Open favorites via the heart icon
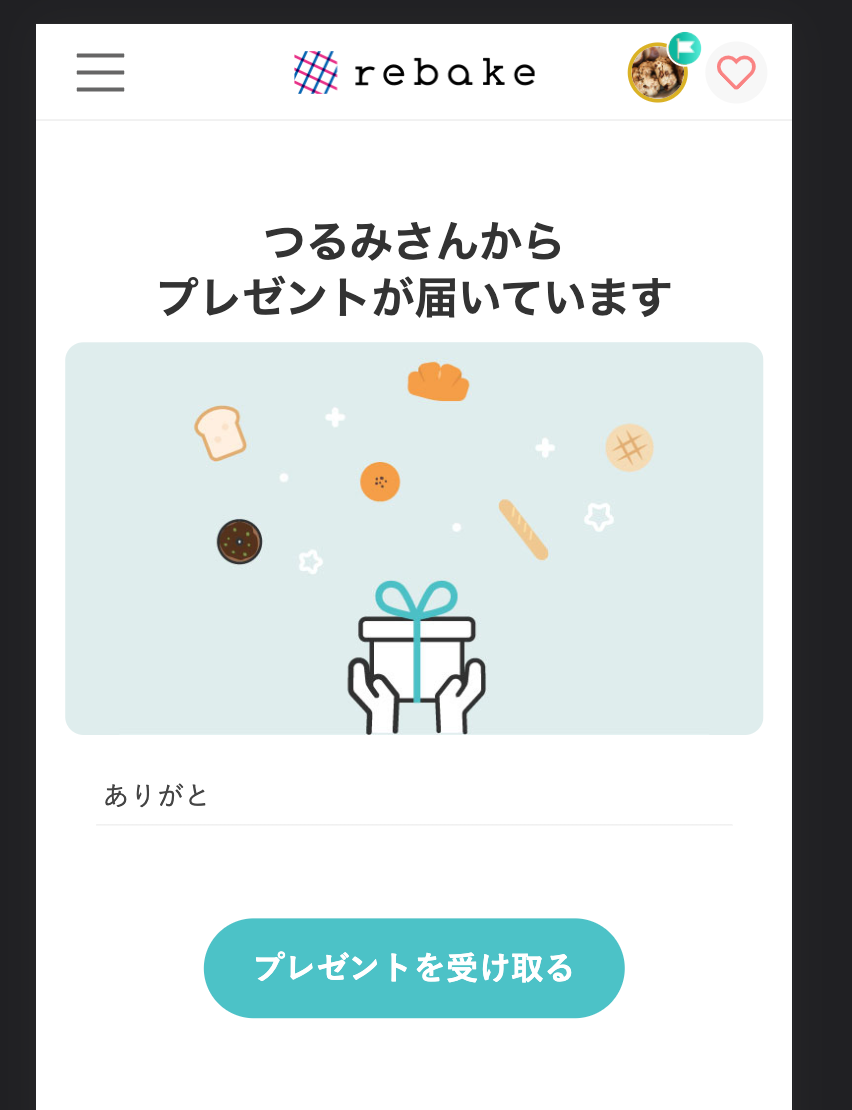The height and width of the screenshot is (1110, 852). 736,73
